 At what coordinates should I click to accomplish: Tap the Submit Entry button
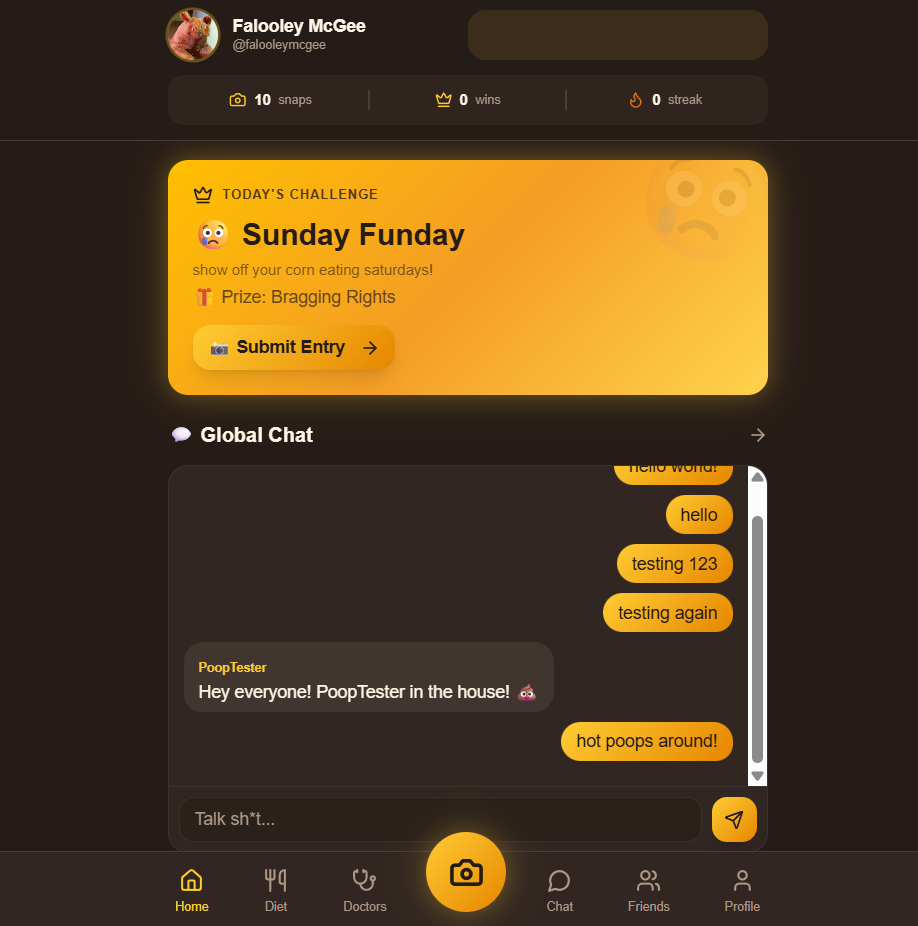pos(293,348)
